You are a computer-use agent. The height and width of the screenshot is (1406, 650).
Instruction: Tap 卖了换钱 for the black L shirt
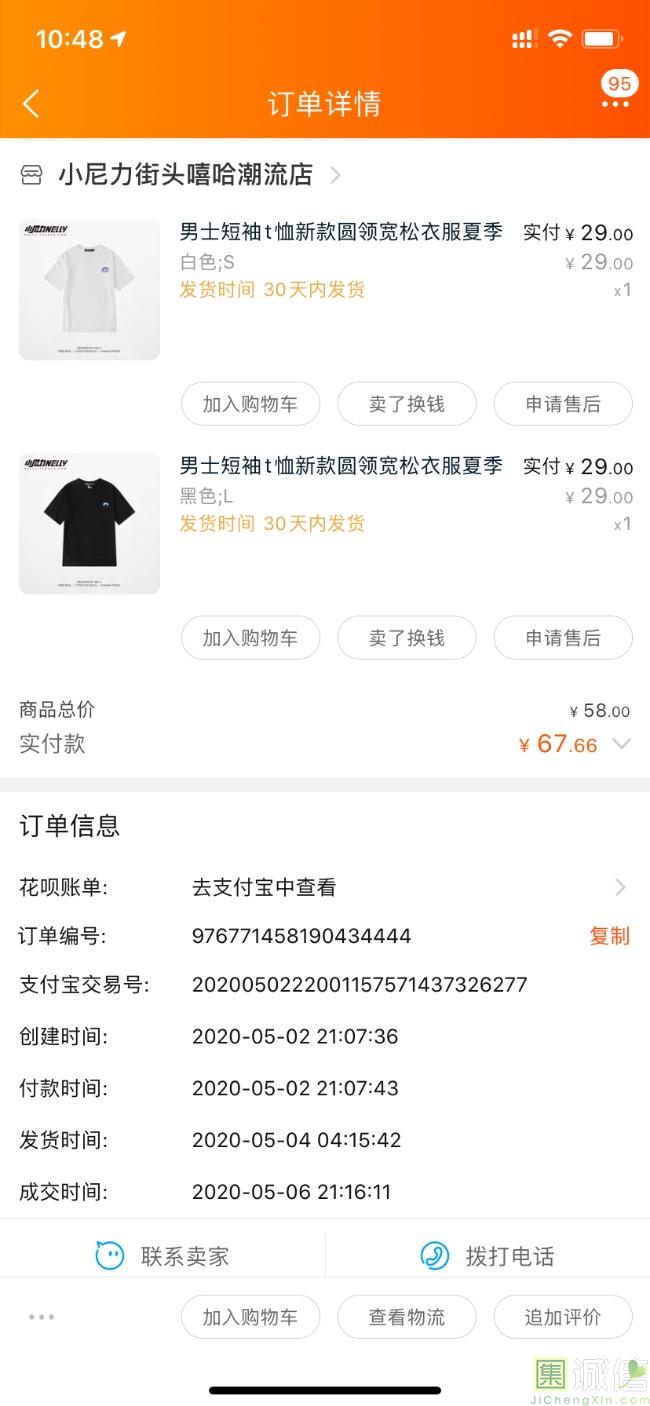click(406, 638)
